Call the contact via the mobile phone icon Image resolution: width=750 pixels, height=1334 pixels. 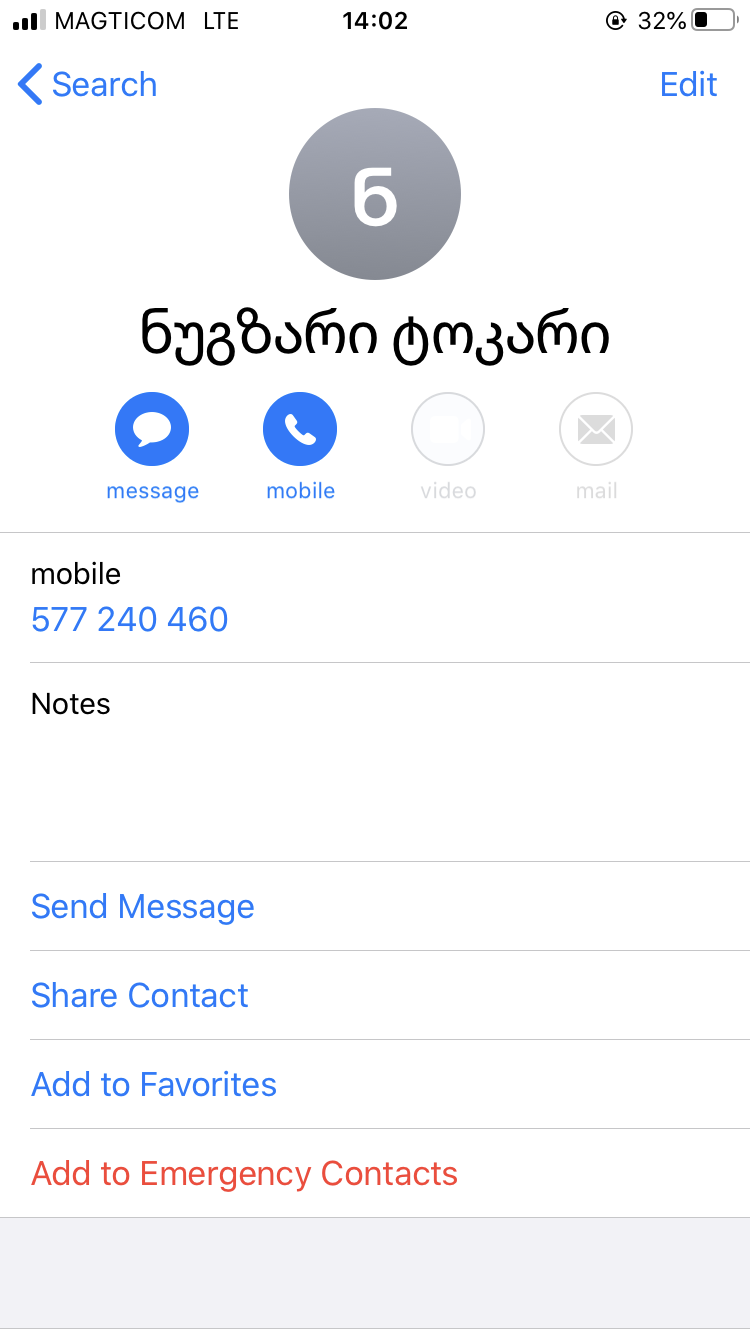coord(300,430)
